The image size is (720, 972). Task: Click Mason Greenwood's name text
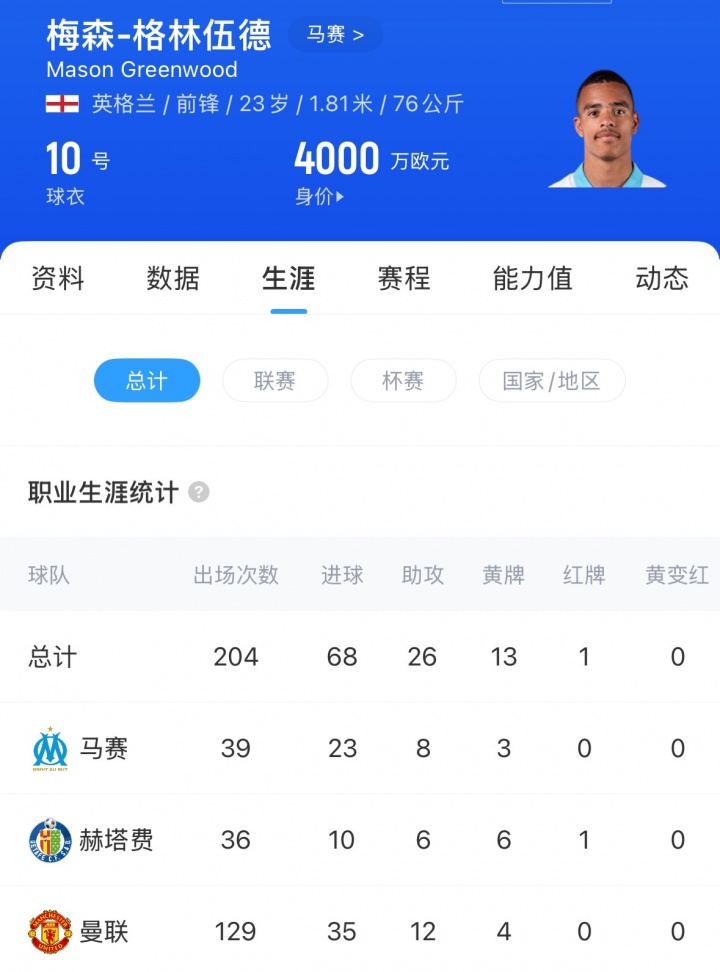pos(140,70)
